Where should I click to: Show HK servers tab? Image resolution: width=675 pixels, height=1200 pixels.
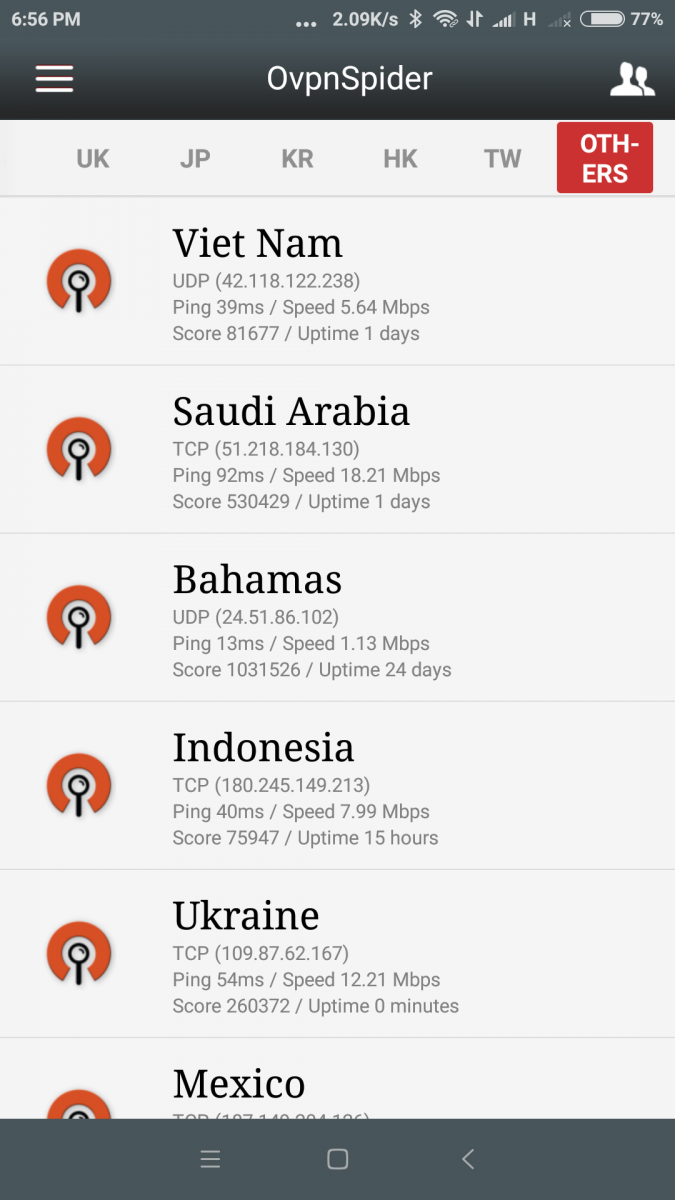tap(400, 159)
